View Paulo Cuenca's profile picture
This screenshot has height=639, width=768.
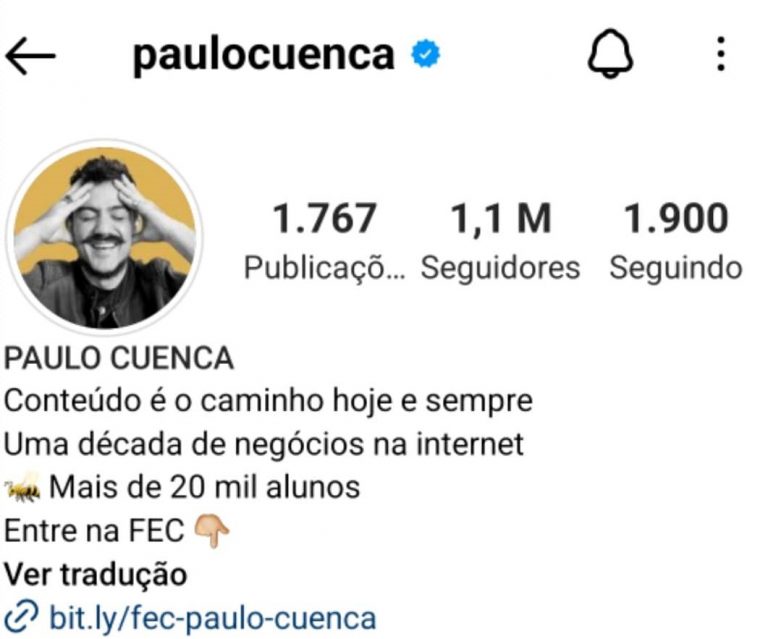click(x=105, y=236)
